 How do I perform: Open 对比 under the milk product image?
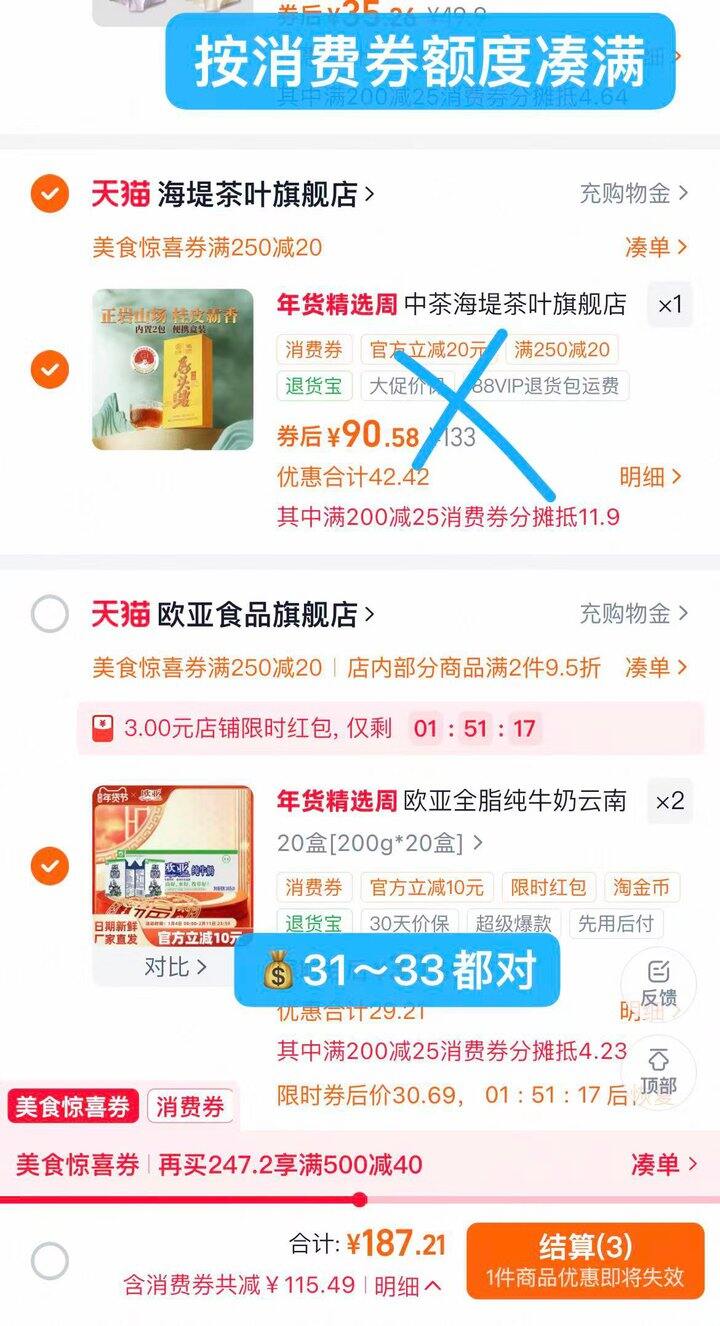[175, 966]
